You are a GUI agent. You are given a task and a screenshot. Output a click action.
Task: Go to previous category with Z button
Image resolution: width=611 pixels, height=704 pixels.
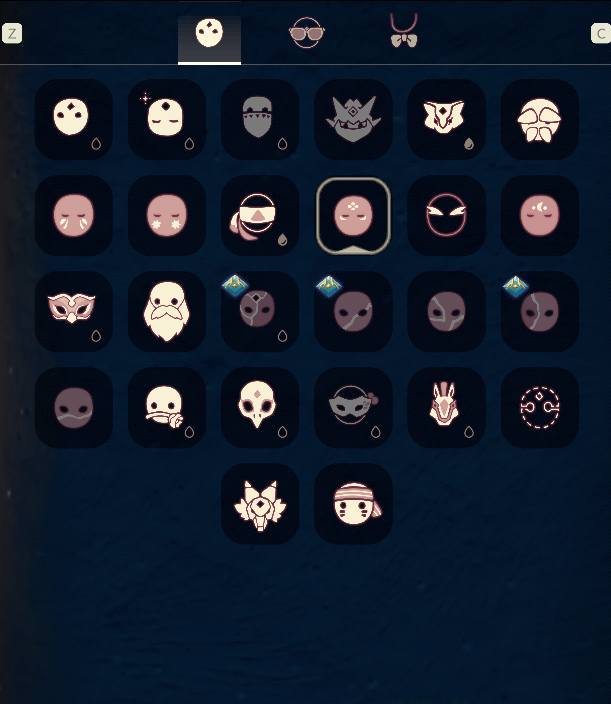pyautogui.click(x=12, y=33)
